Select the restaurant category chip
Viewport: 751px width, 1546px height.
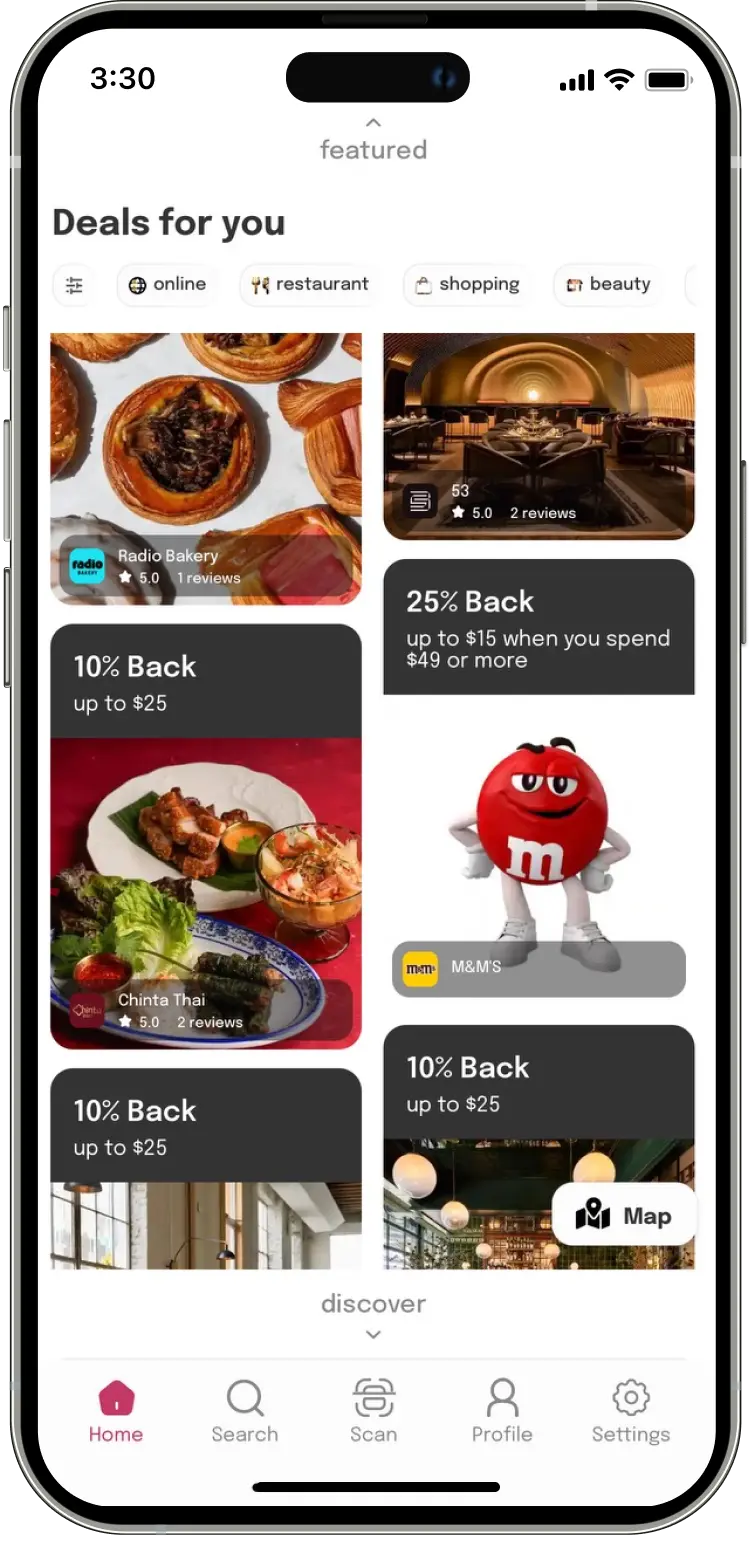(x=310, y=285)
